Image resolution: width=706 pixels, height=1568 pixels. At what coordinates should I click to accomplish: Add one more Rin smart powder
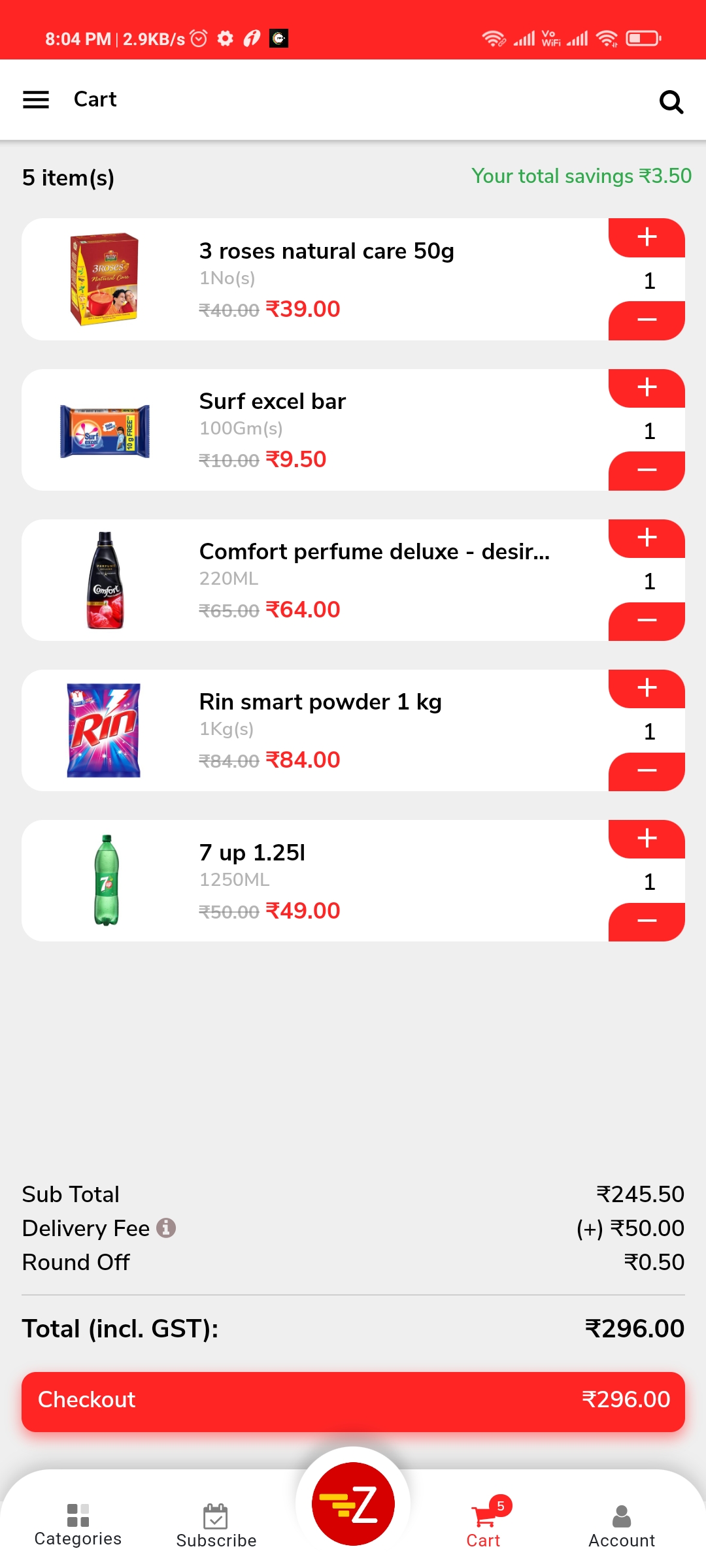point(647,688)
